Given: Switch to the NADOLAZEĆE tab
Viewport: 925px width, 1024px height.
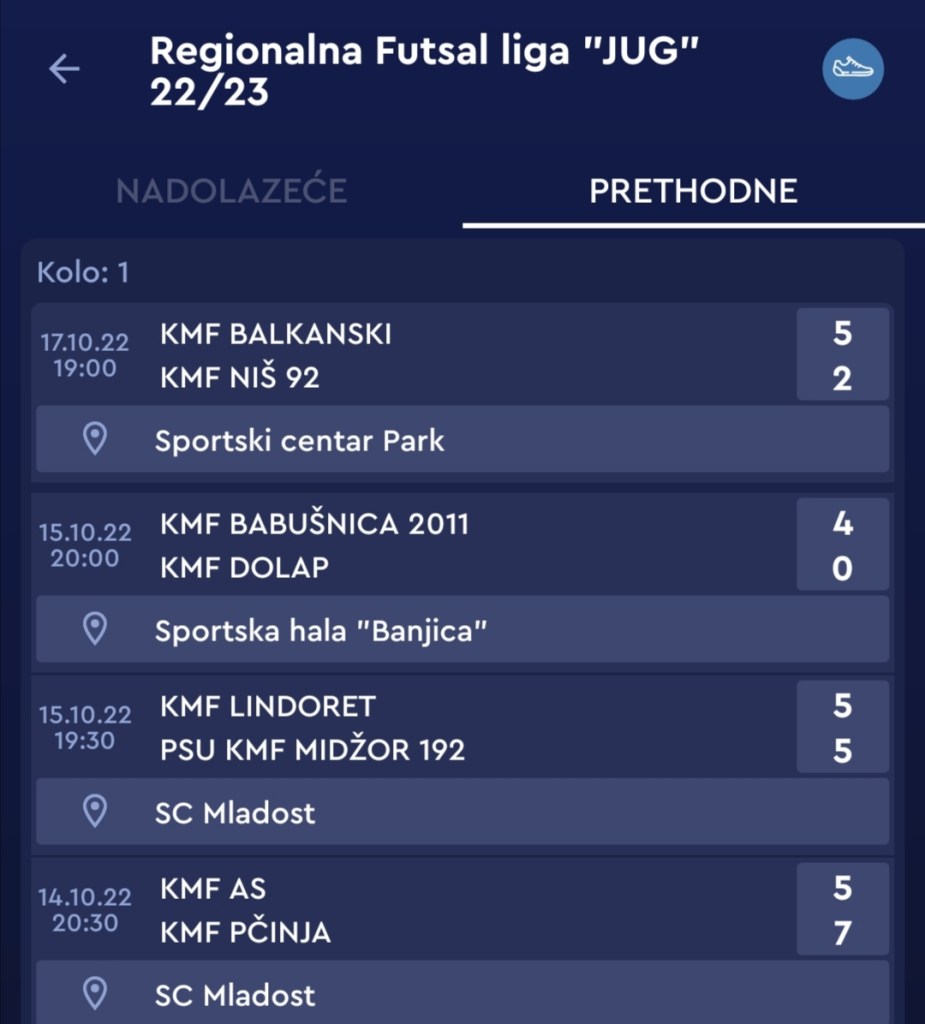Looking at the screenshot, I should [x=232, y=191].
